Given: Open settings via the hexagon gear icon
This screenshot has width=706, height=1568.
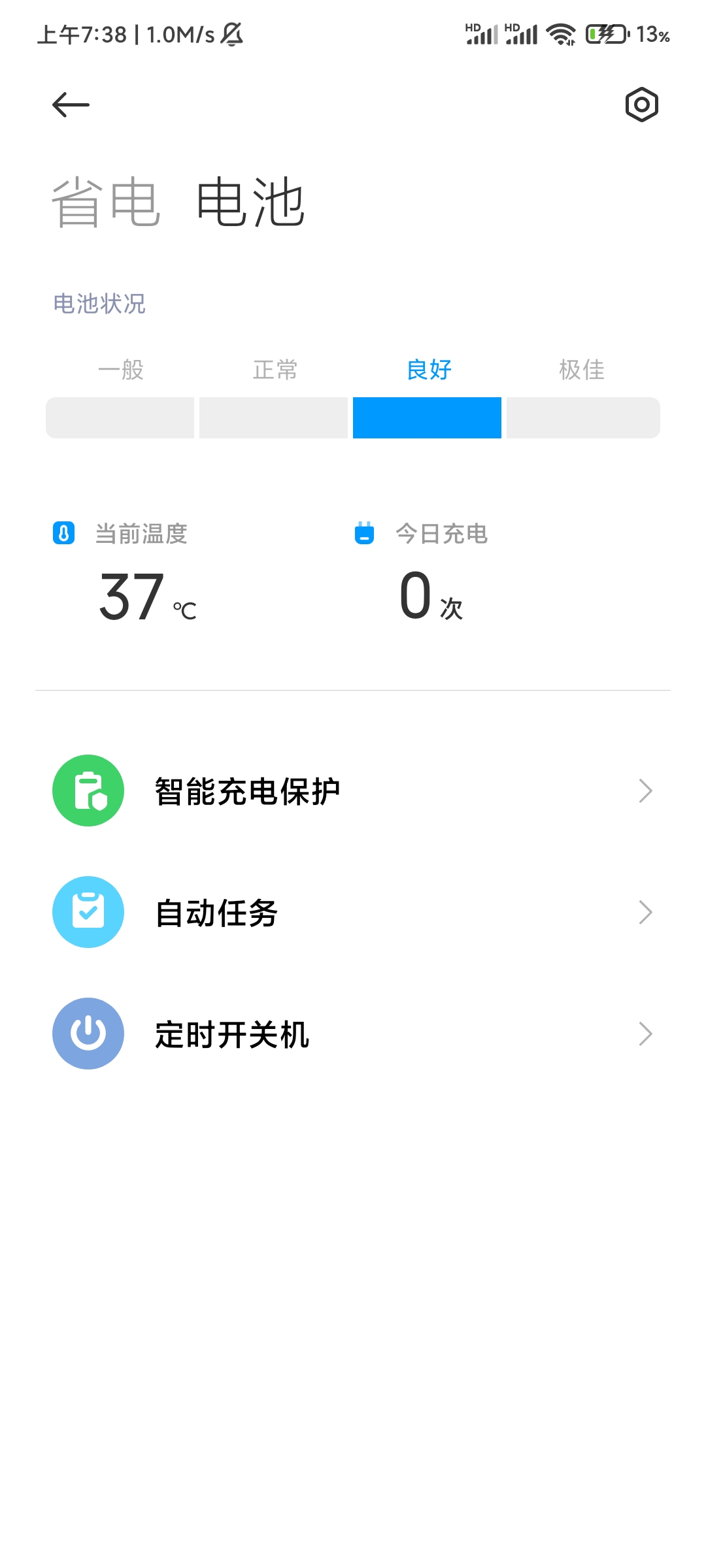Looking at the screenshot, I should coord(641,105).
